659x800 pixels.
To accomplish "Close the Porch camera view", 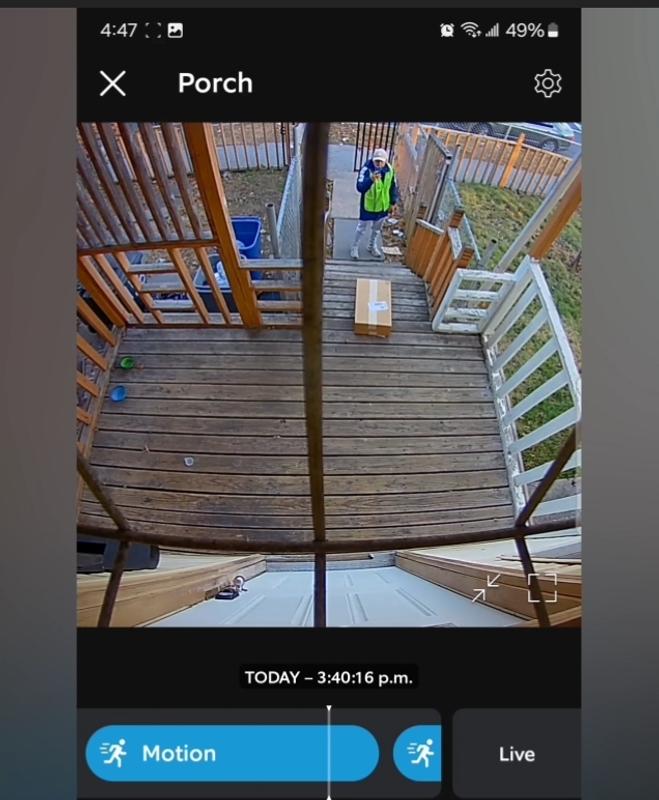I will [113, 83].
